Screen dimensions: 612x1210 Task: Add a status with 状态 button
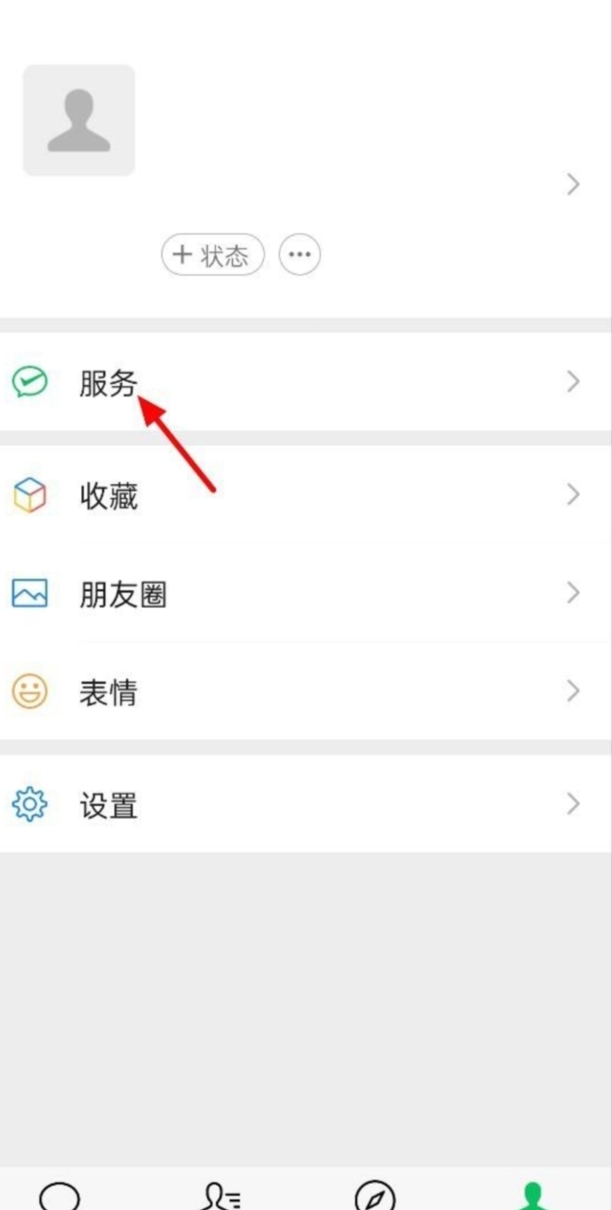coord(212,255)
